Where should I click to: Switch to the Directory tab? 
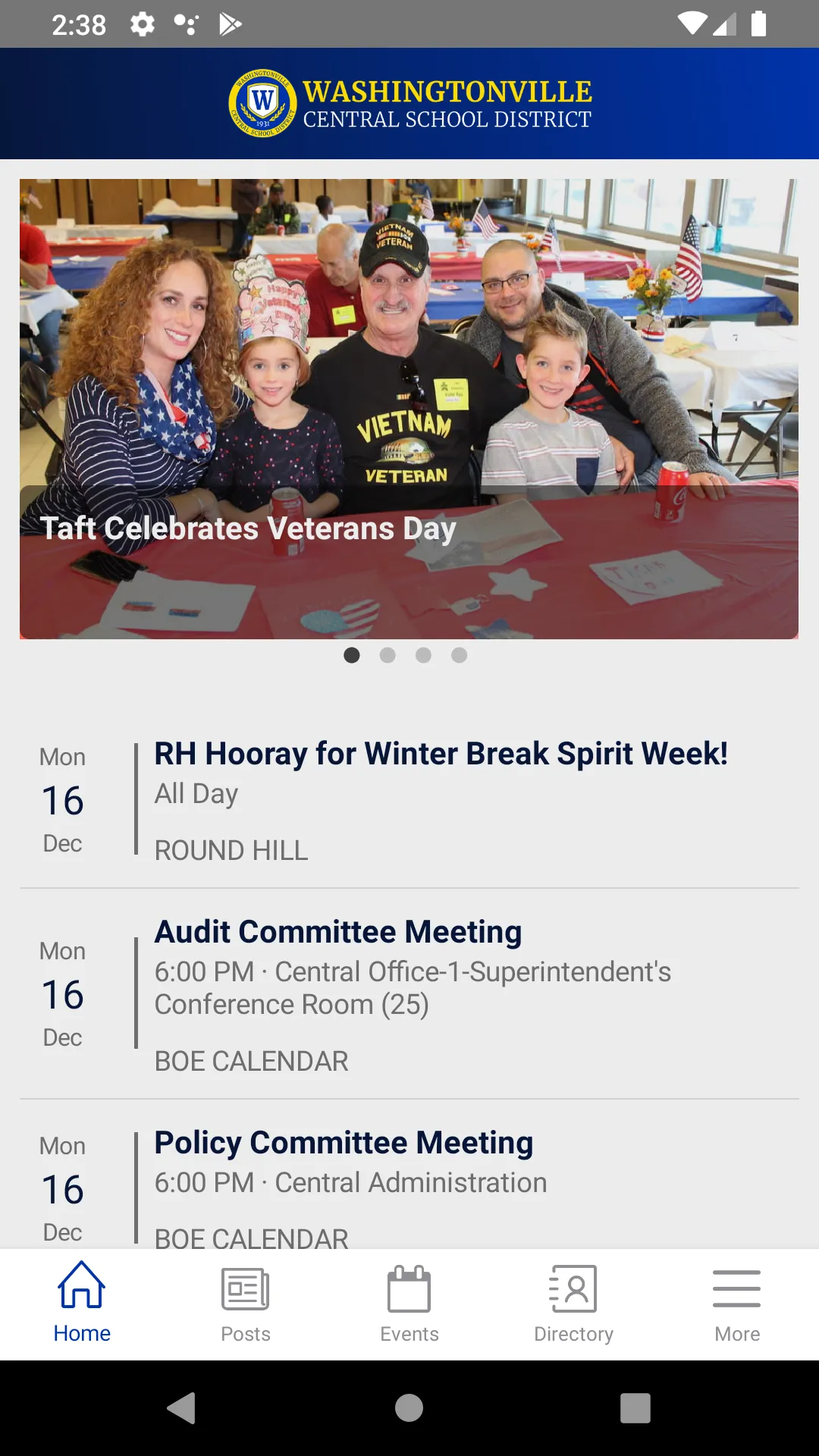[x=573, y=1303]
